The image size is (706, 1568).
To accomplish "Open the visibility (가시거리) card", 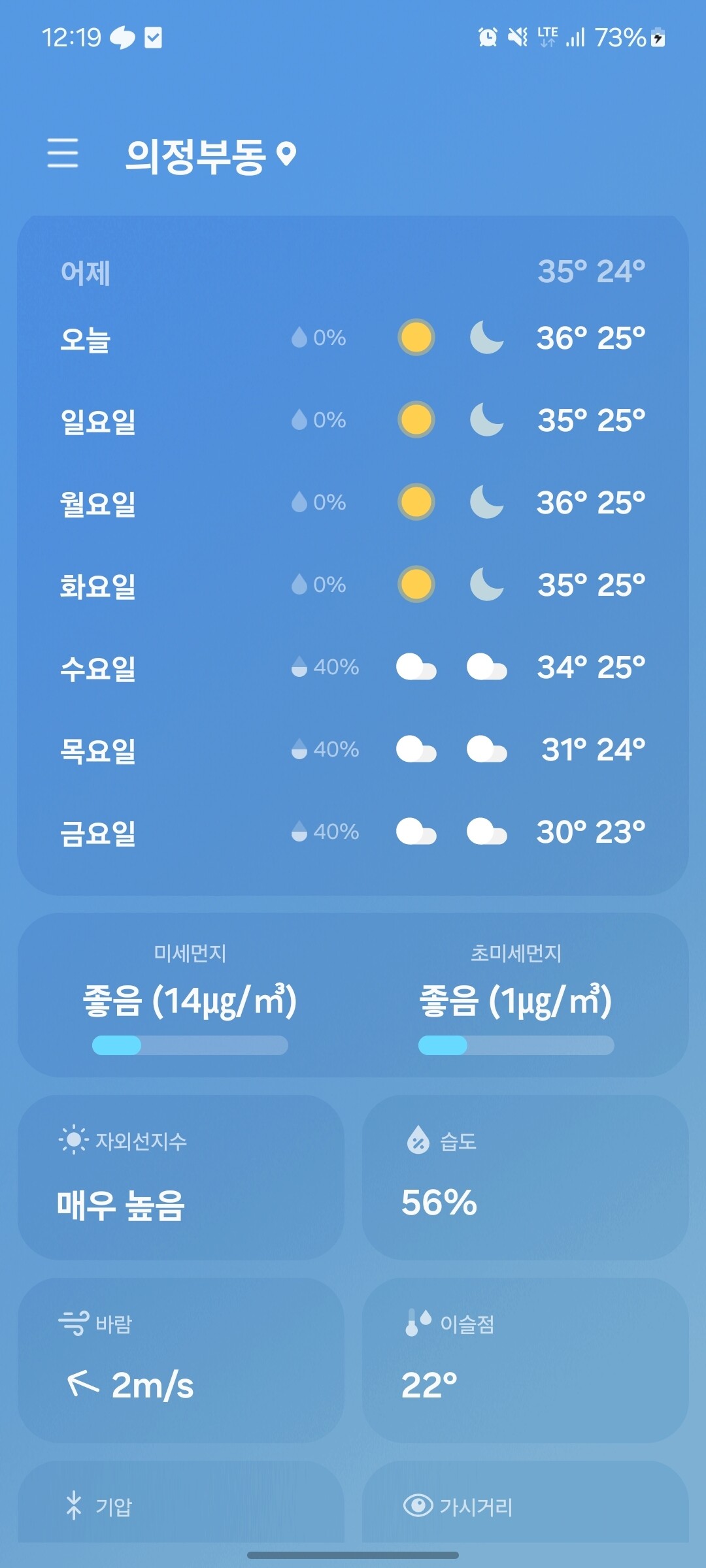I will (x=525, y=1502).
